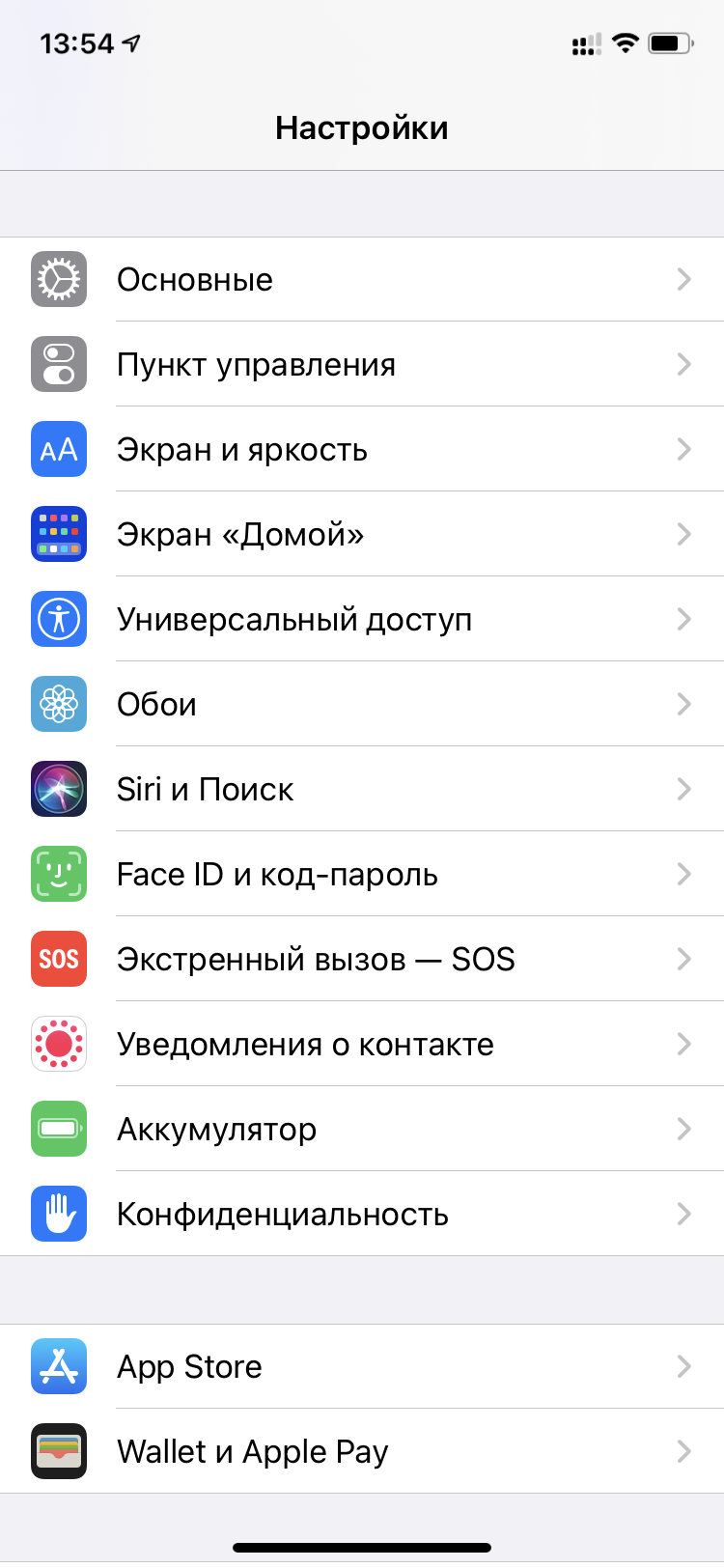The width and height of the screenshot is (724, 1568).
Task: Open Универсальный доступ settings
Action: [362, 619]
